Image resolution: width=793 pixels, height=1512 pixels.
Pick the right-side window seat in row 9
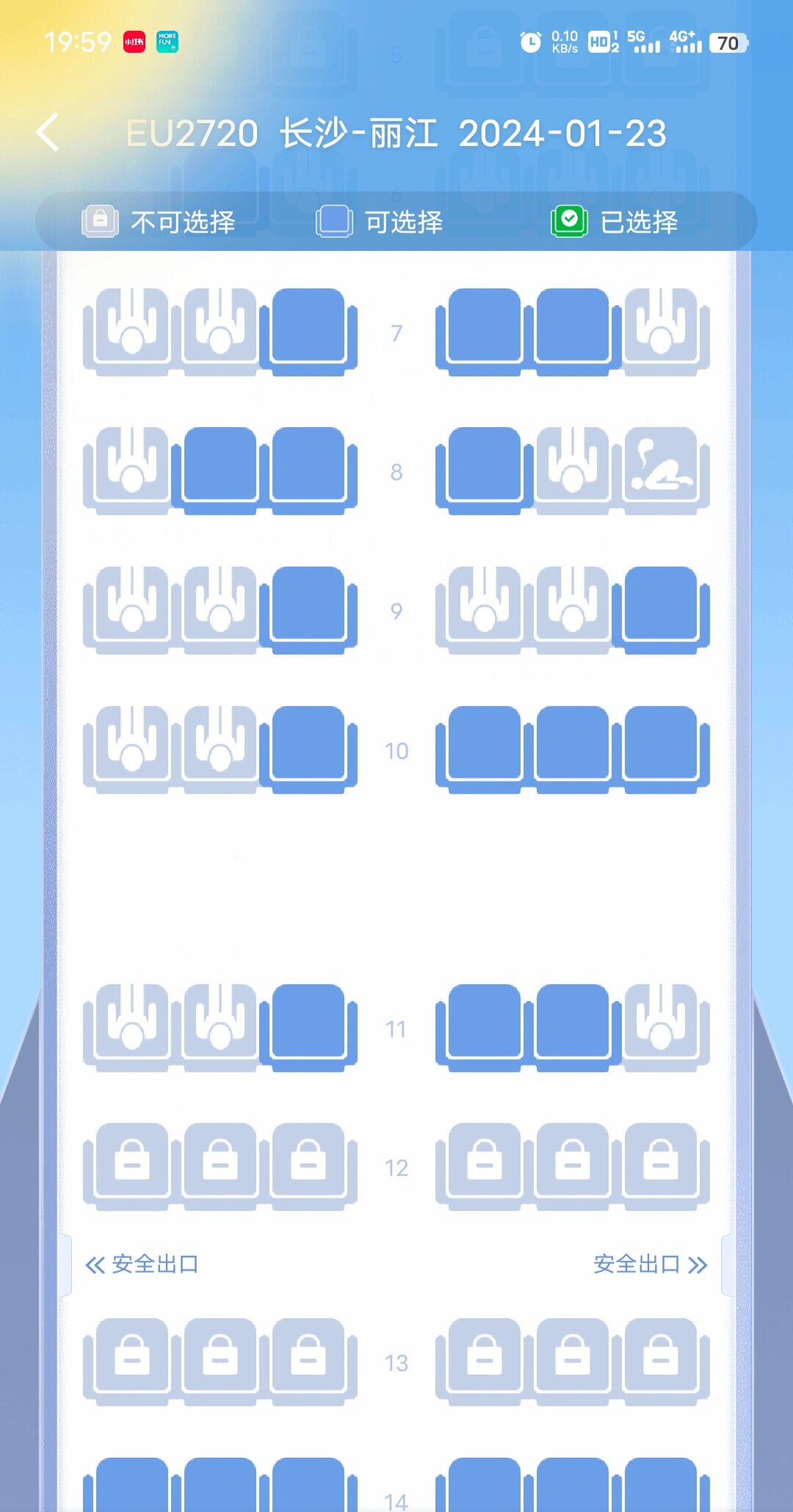point(661,606)
